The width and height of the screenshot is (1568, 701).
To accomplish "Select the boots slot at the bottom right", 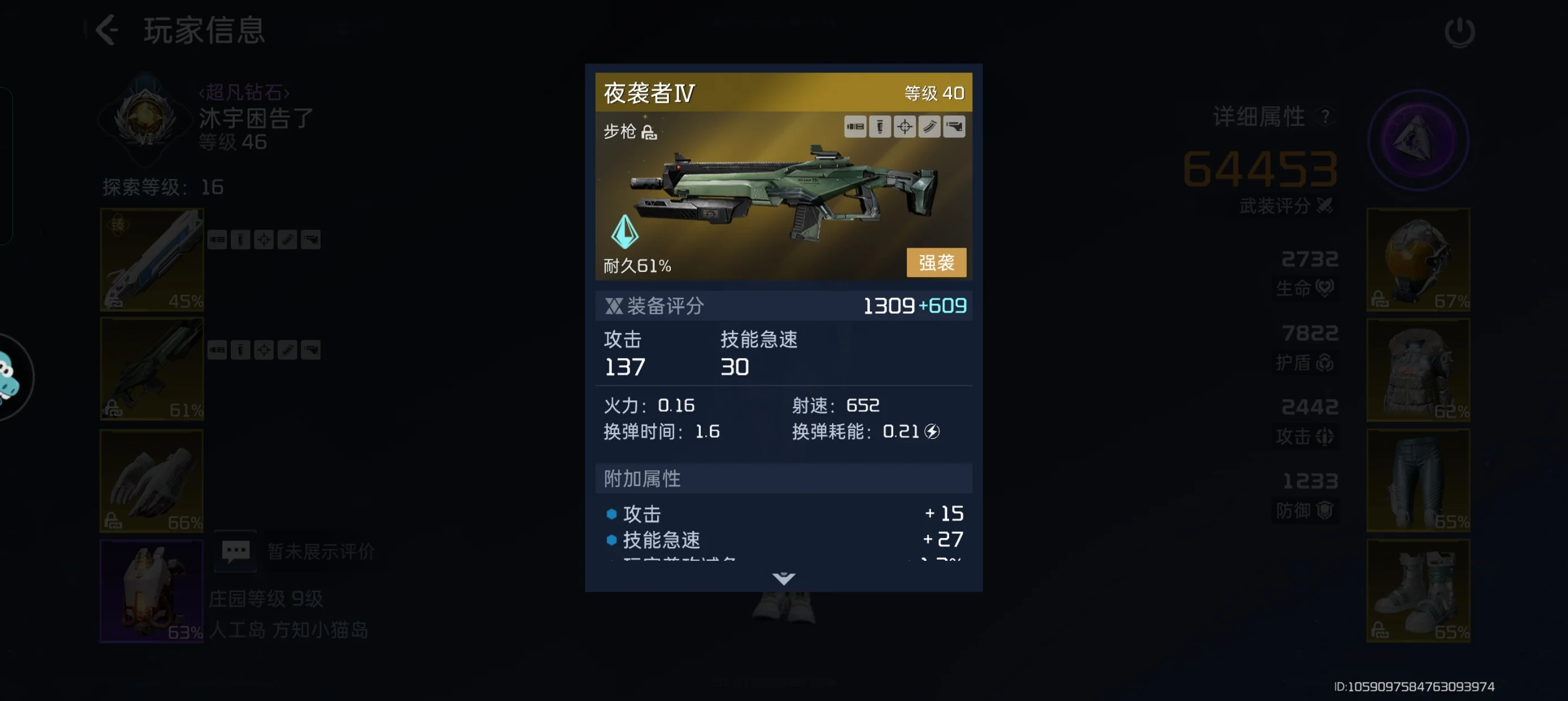I will 1418,591.
